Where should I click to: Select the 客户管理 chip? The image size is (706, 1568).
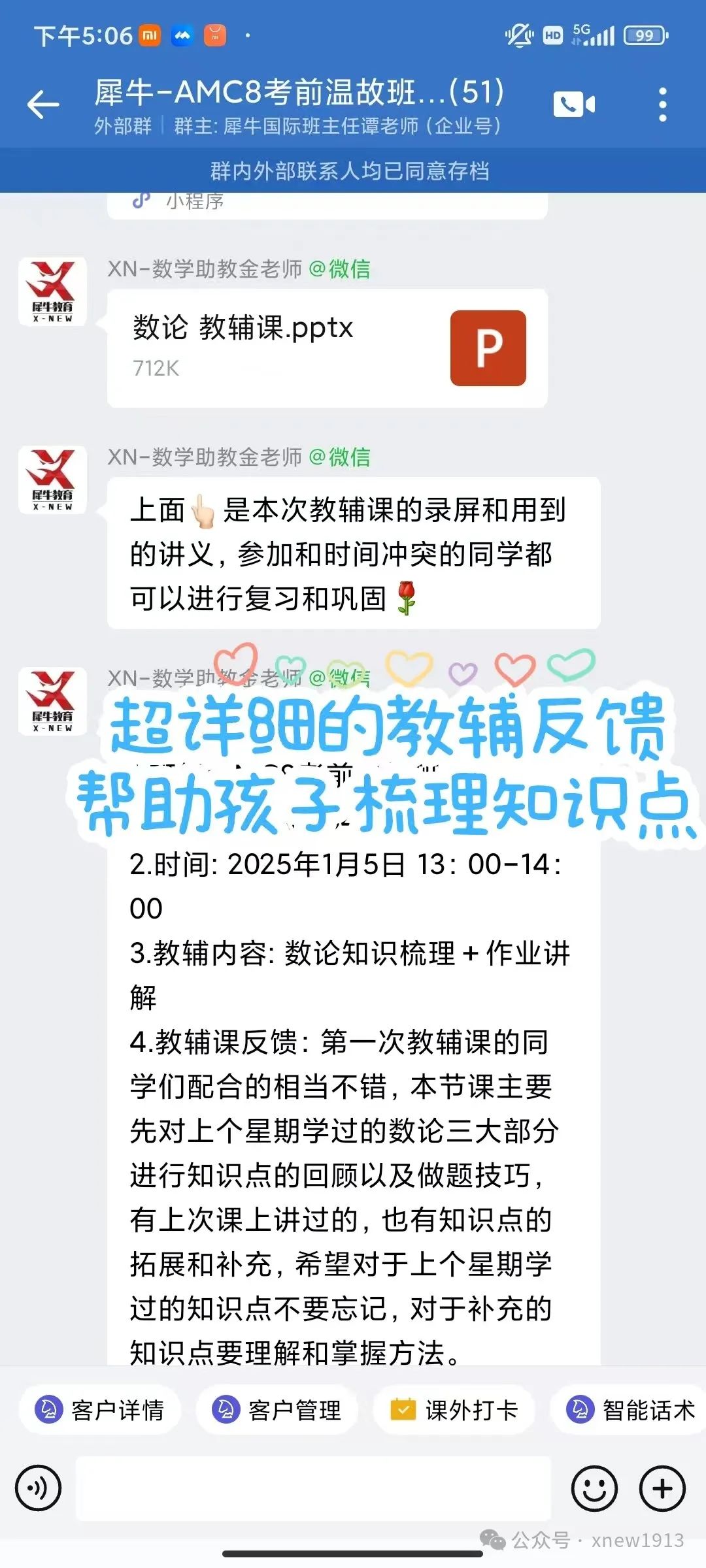[277, 1410]
